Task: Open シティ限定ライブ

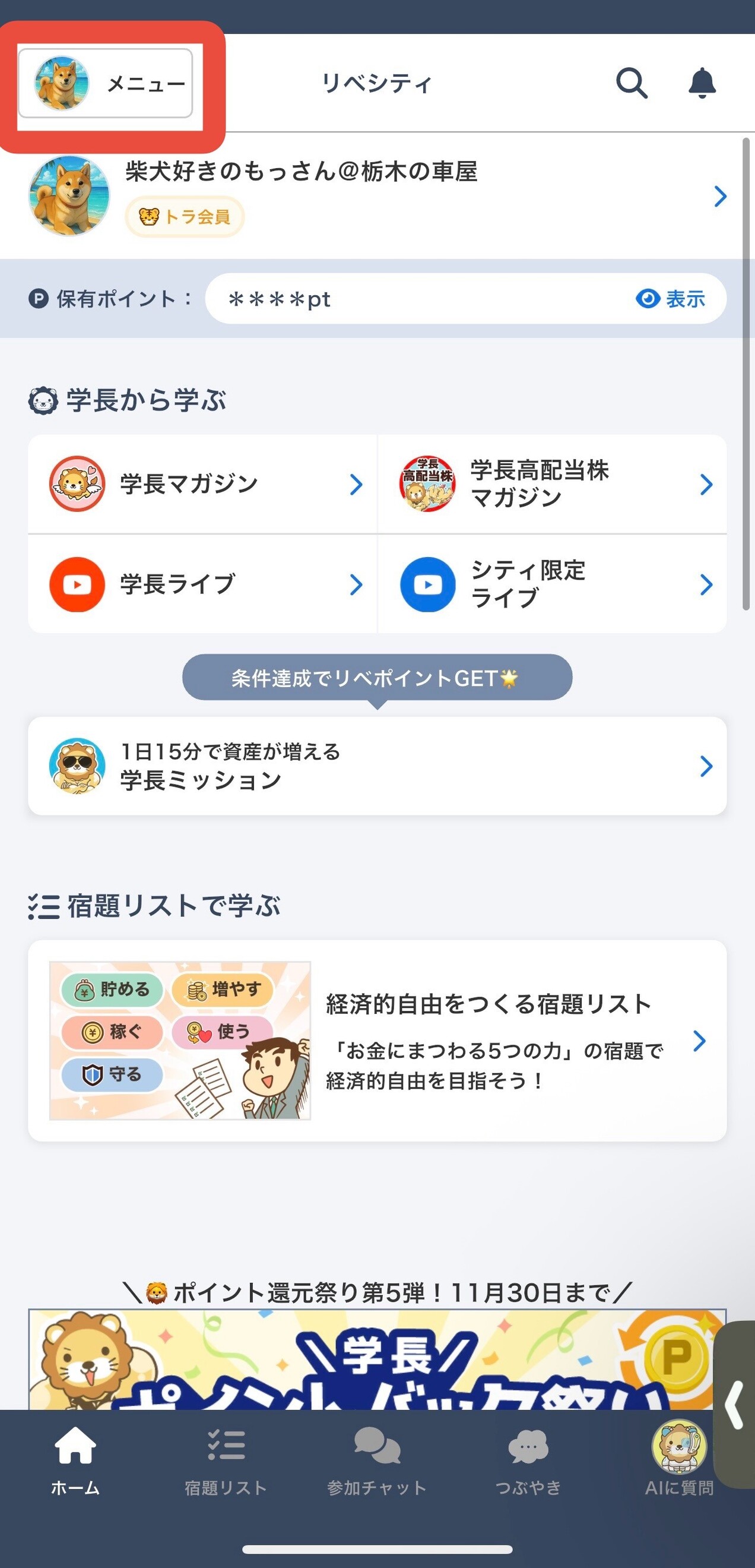Action: pos(552,584)
